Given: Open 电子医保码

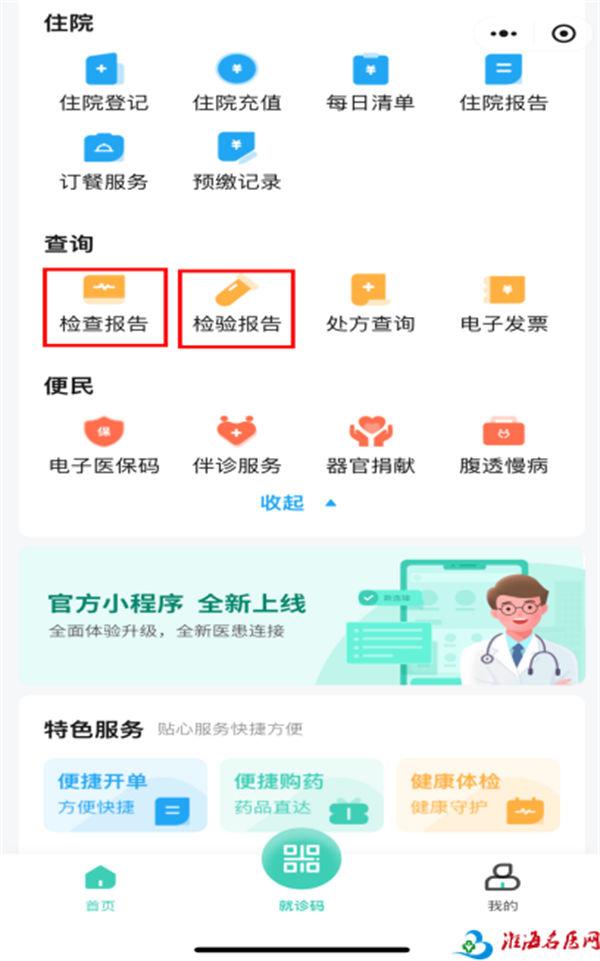Looking at the screenshot, I should coord(104,446).
